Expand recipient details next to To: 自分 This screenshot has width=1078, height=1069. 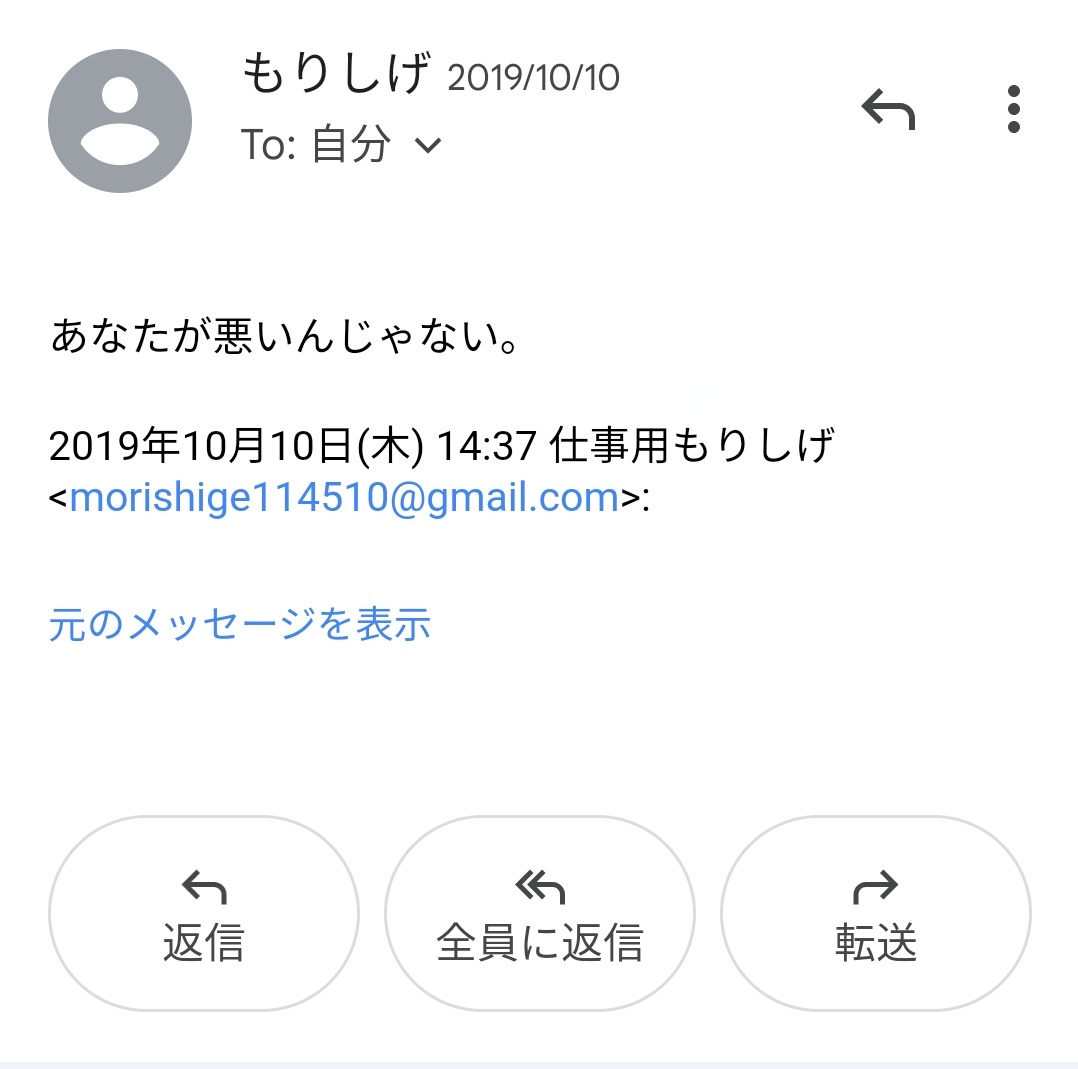tap(428, 146)
